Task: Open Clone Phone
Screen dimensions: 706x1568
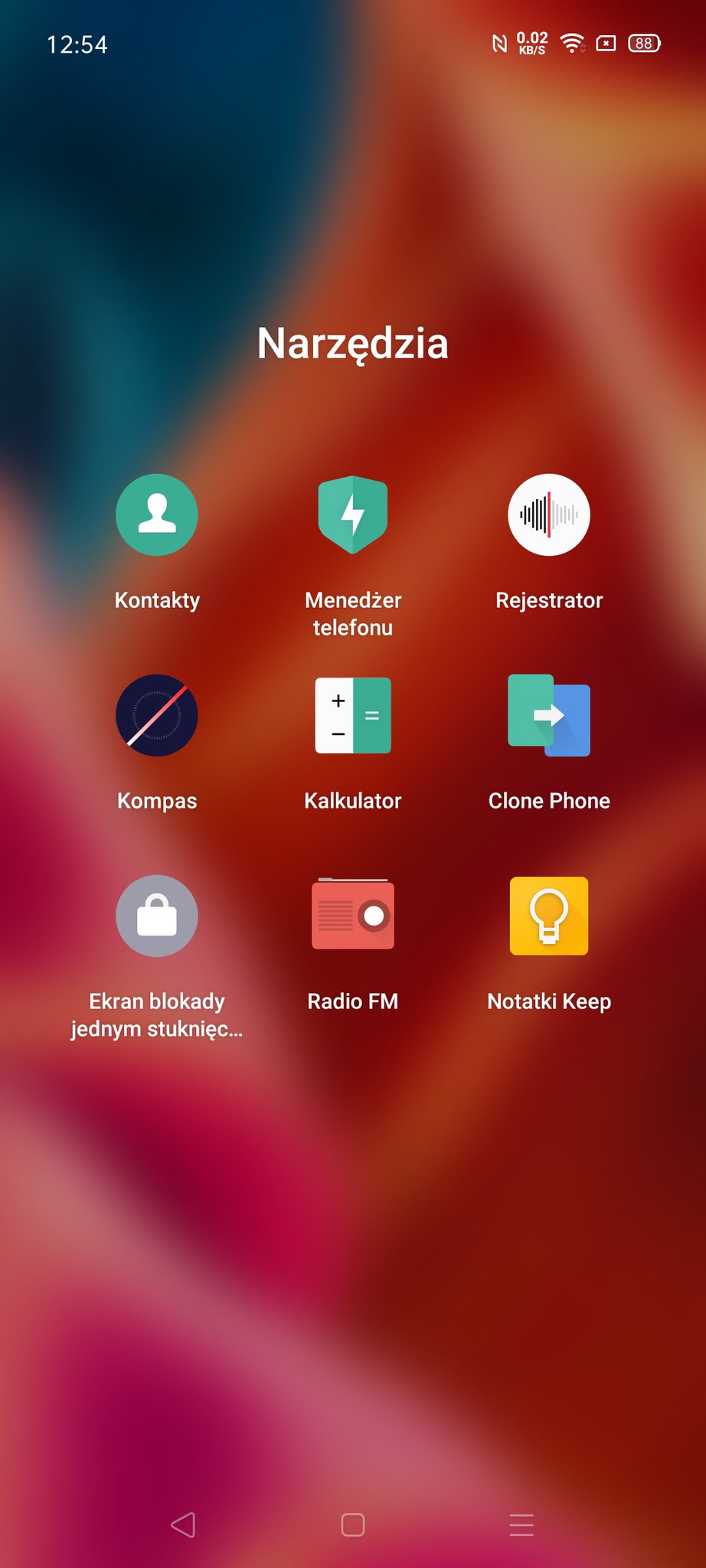Action: 549,715
